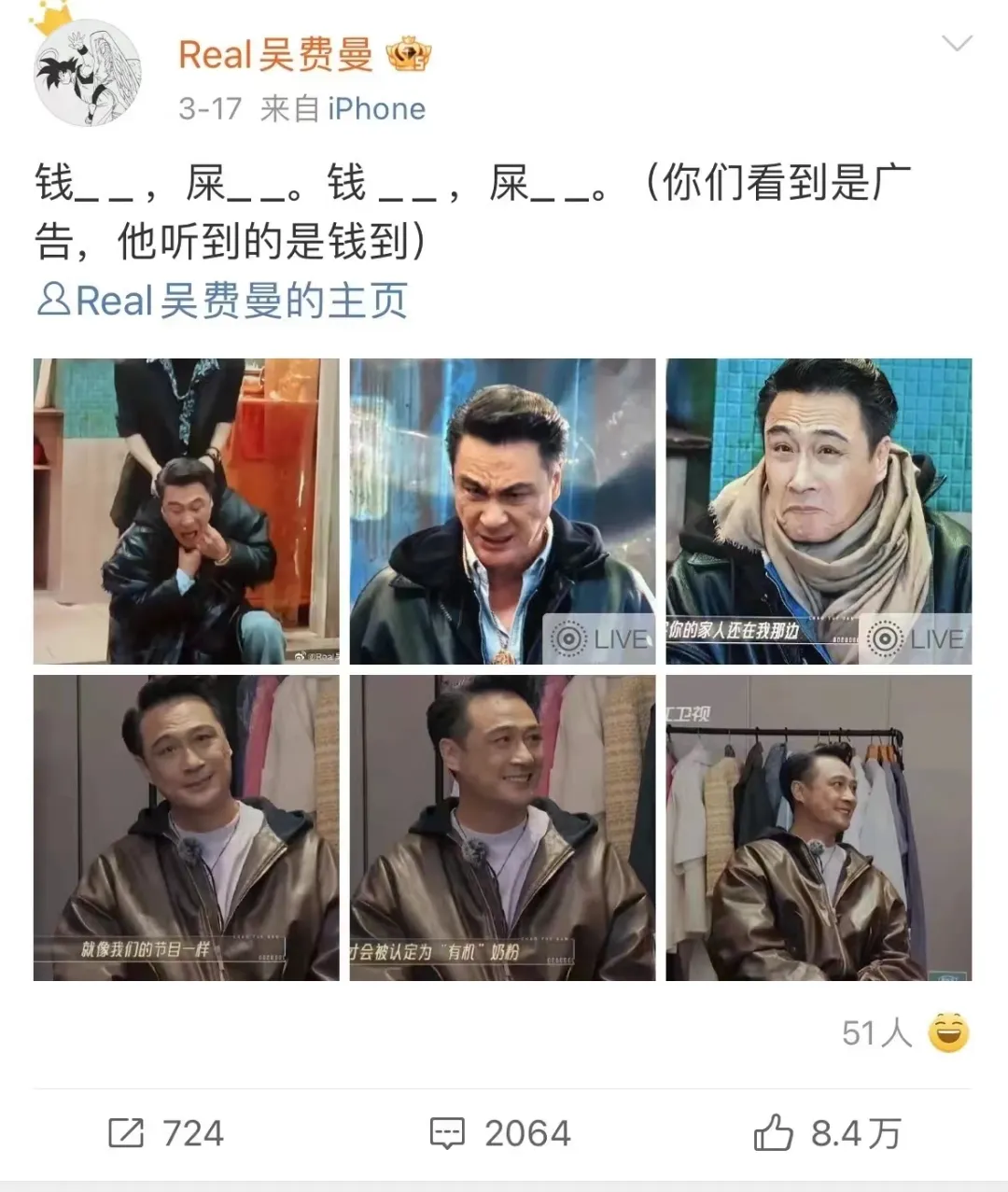The image size is (1008, 1192).
Task: Open the photo of man kneeling
Action: point(187,512)
